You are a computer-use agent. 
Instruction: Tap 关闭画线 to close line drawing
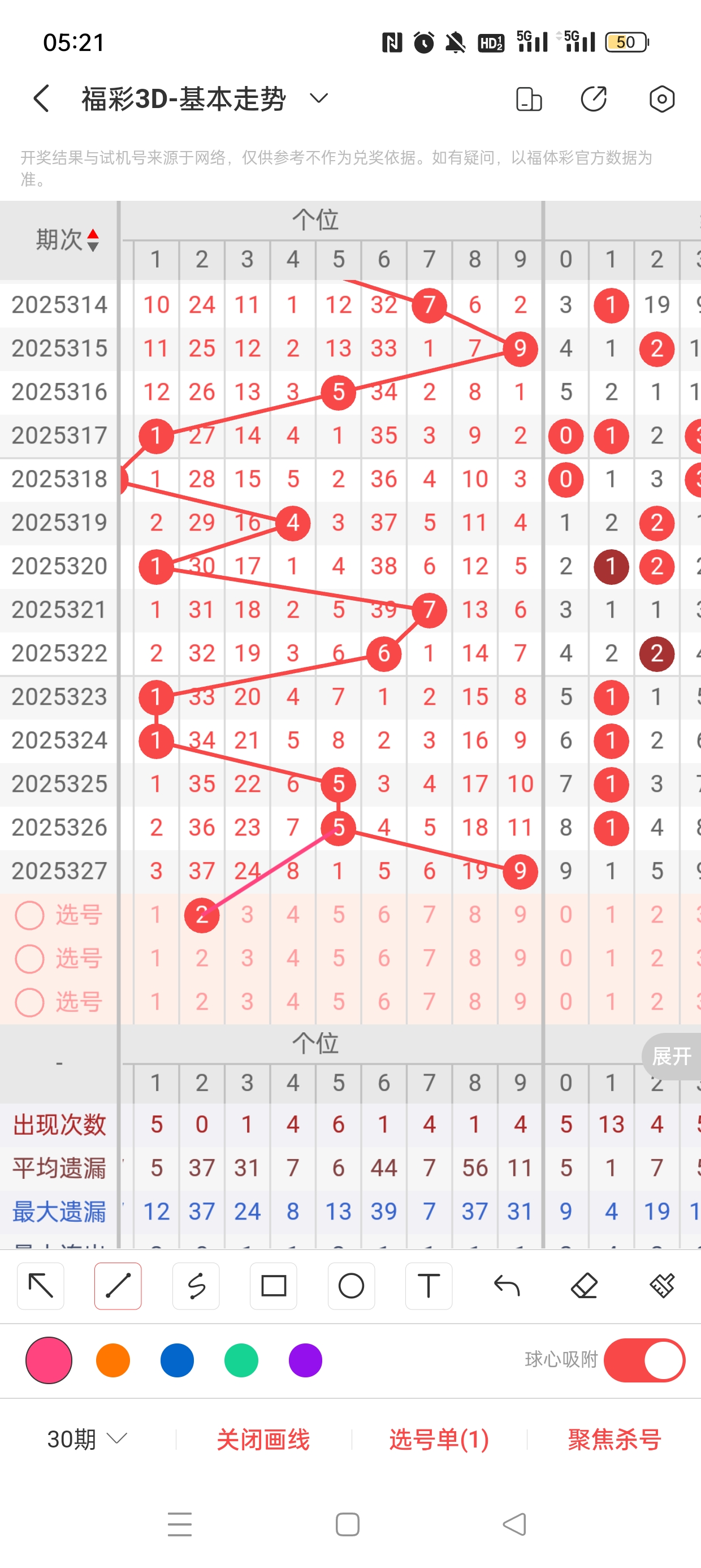(x=263, y=1439)
